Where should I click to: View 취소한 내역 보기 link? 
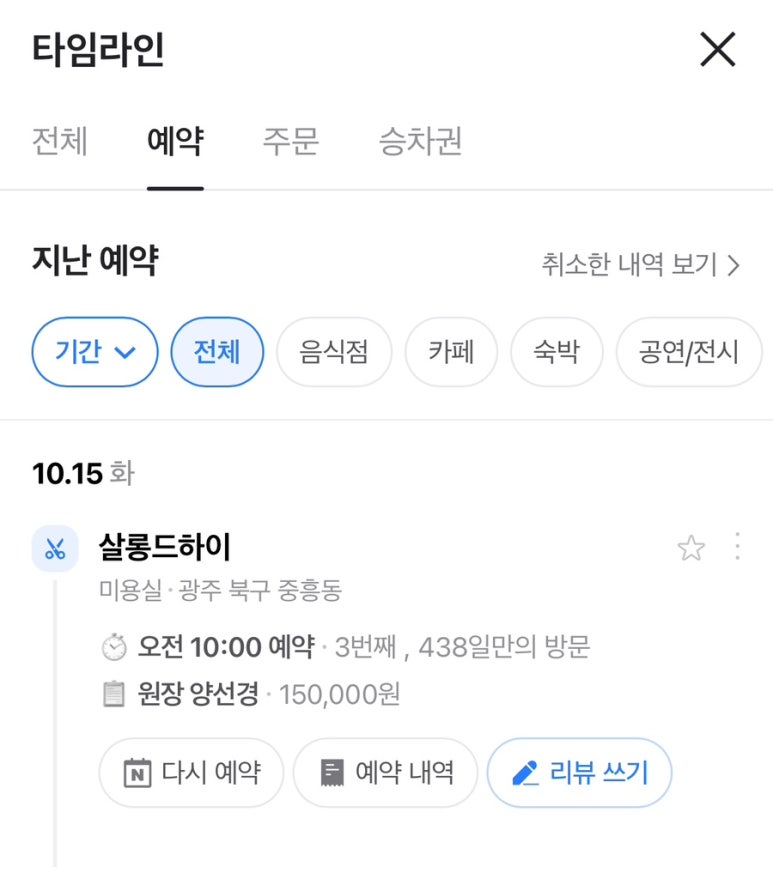pos(640,264)
